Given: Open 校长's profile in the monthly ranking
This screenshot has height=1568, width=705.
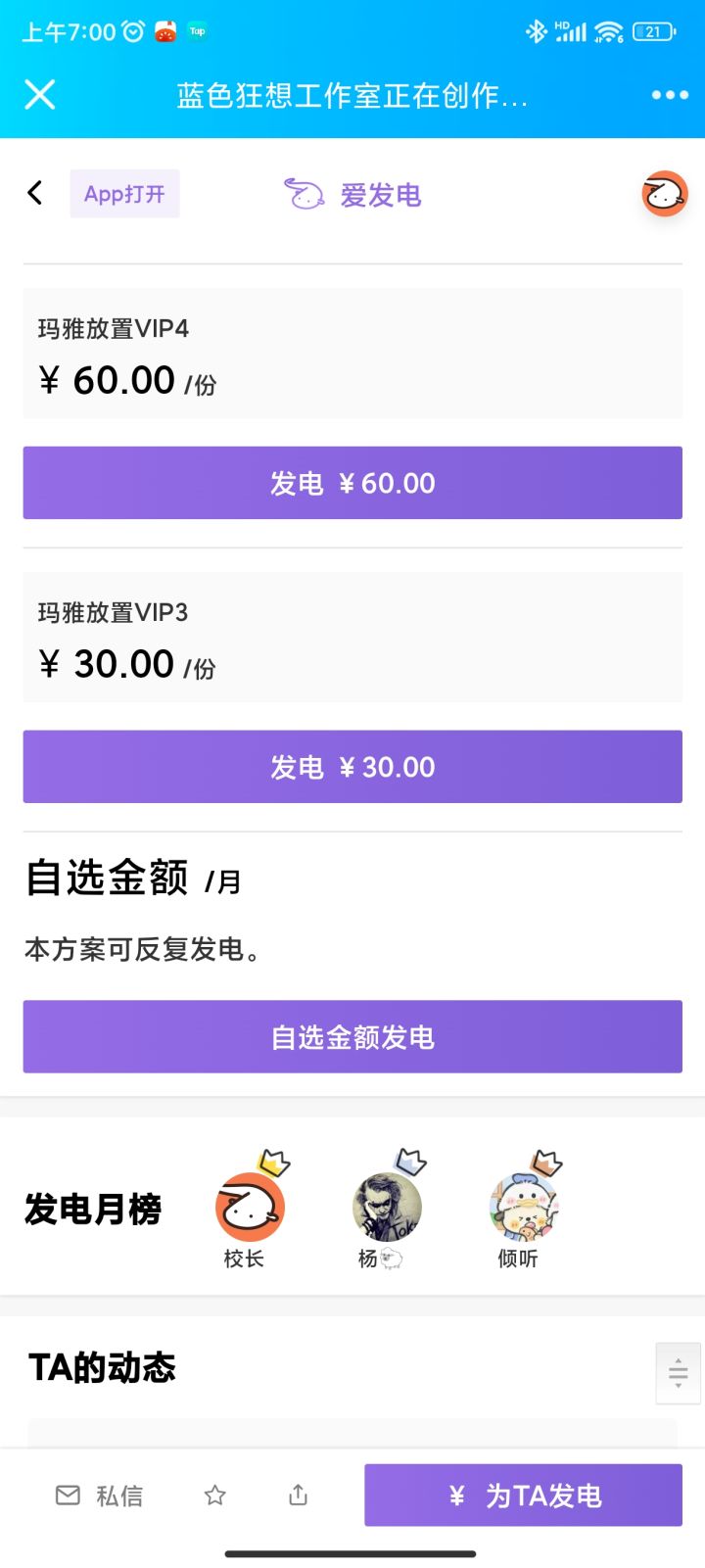Looking at the screenshot, I should (250, 1209).
